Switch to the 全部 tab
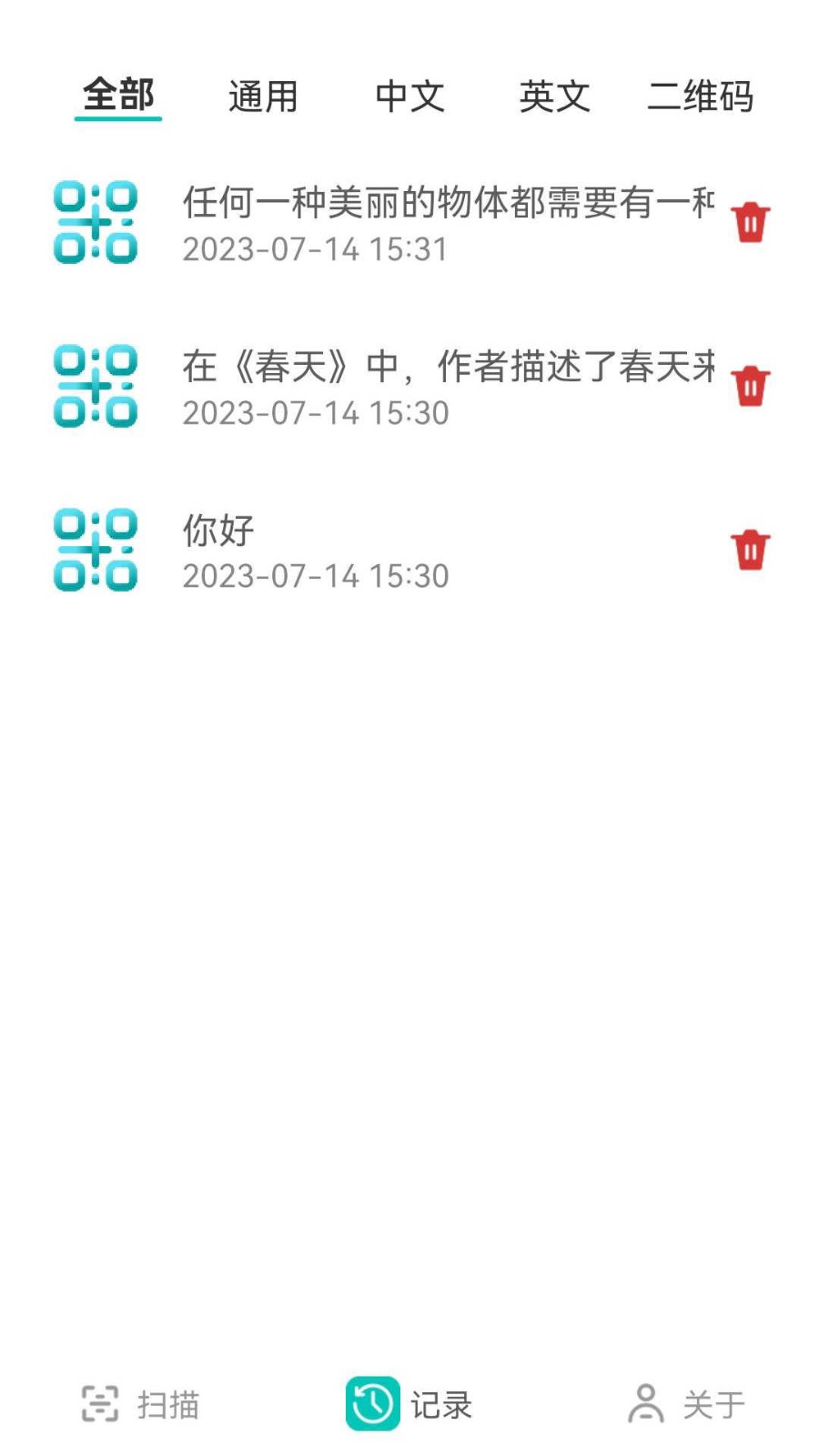819x1456 pixels. [118, 96]
